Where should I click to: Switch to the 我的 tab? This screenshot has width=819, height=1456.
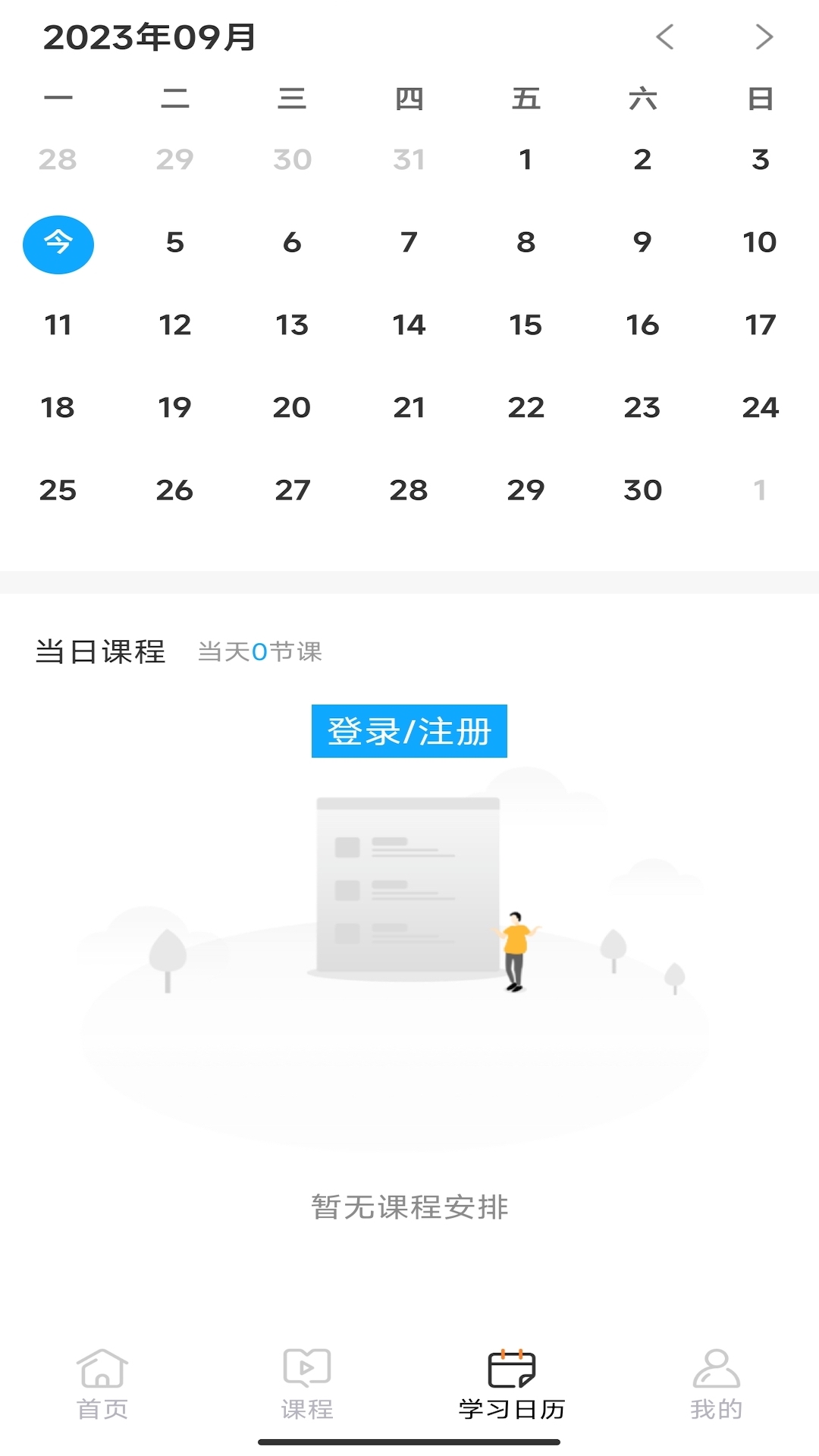716,1385
